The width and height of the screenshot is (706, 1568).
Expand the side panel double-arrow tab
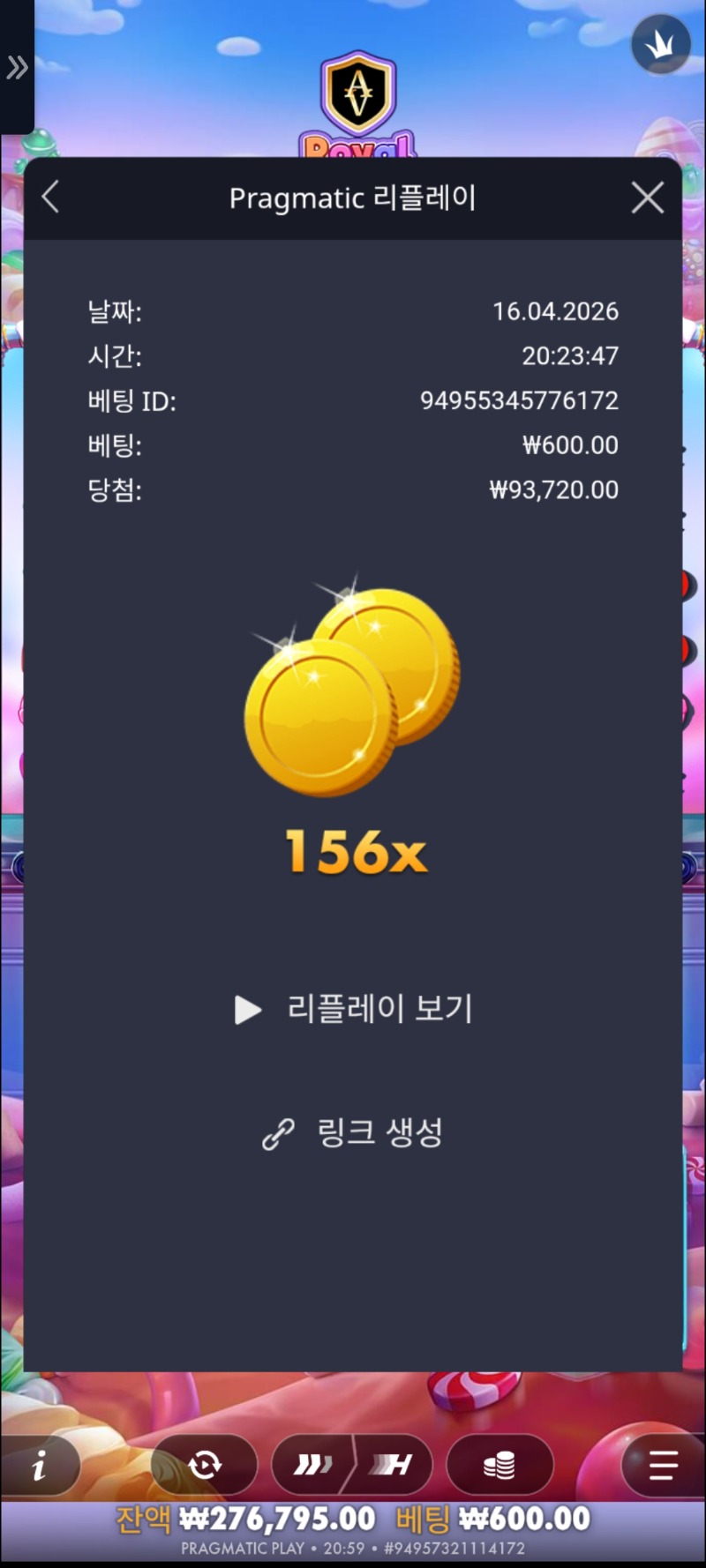17,67
